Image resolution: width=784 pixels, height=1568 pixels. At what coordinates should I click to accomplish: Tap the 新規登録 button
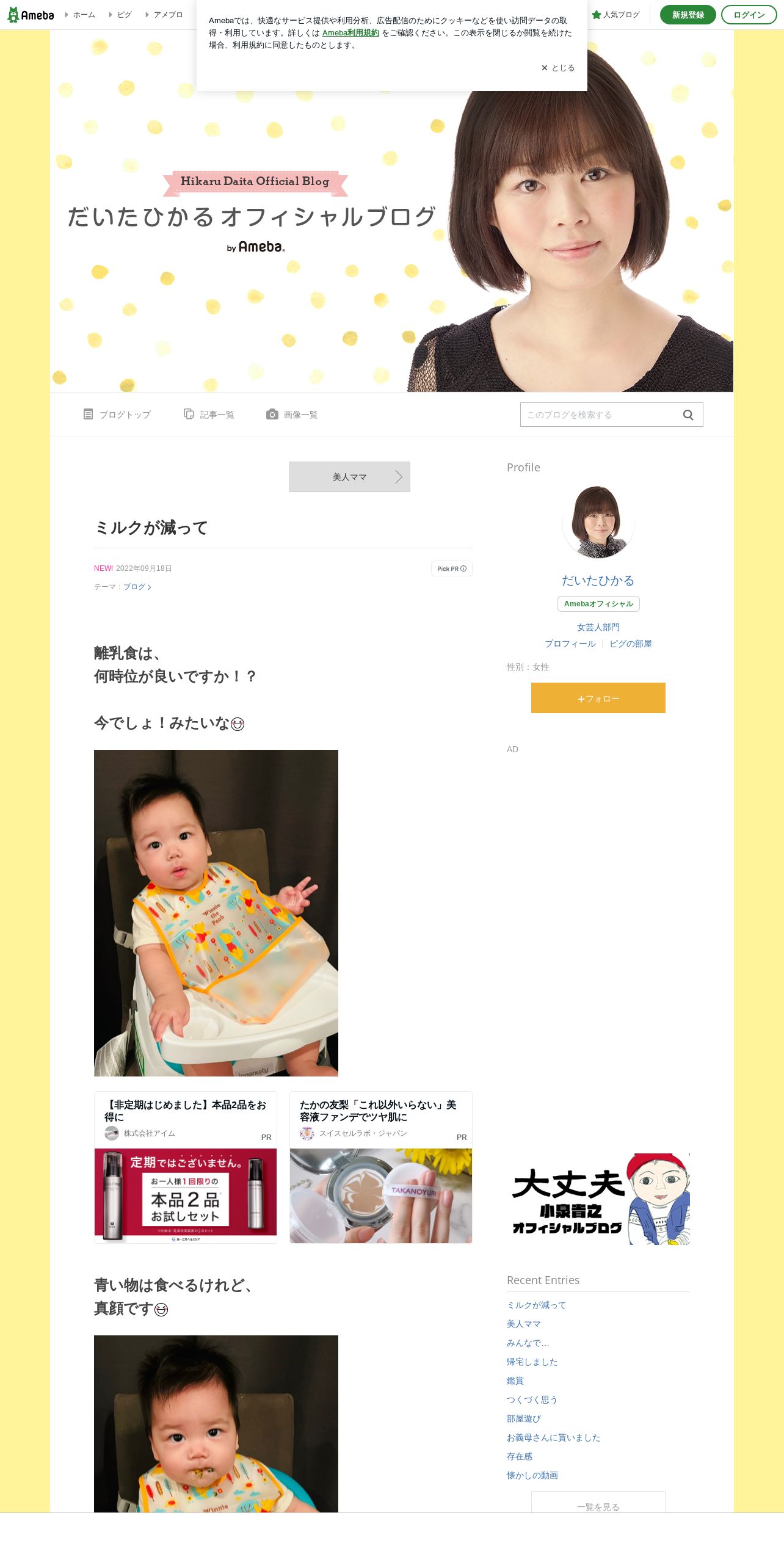[688, 15]
